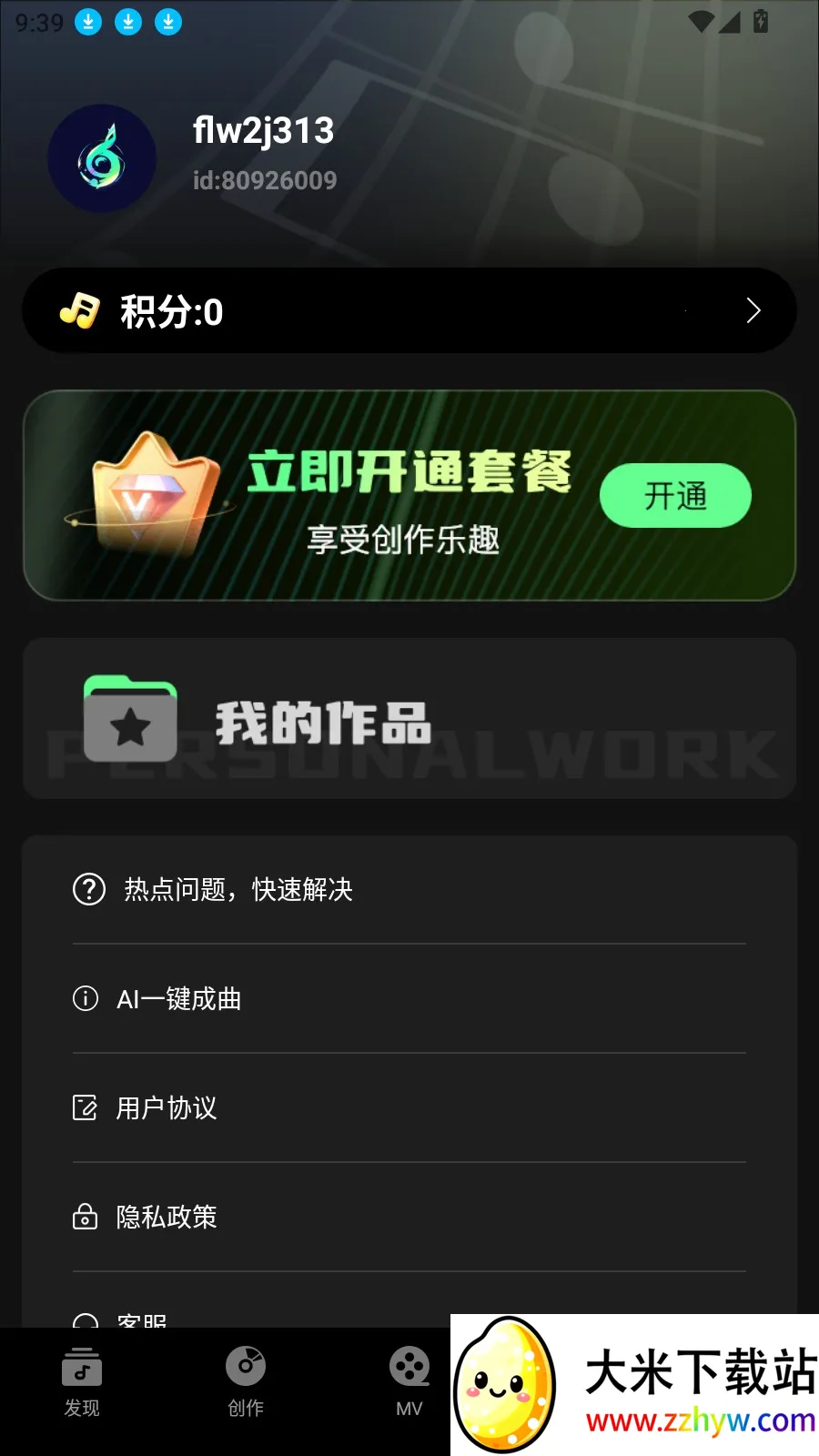View 用户协议 user agreement
Viewport: 819px width, 1456px height.
pyautogui.click(x=409, y=1107)
